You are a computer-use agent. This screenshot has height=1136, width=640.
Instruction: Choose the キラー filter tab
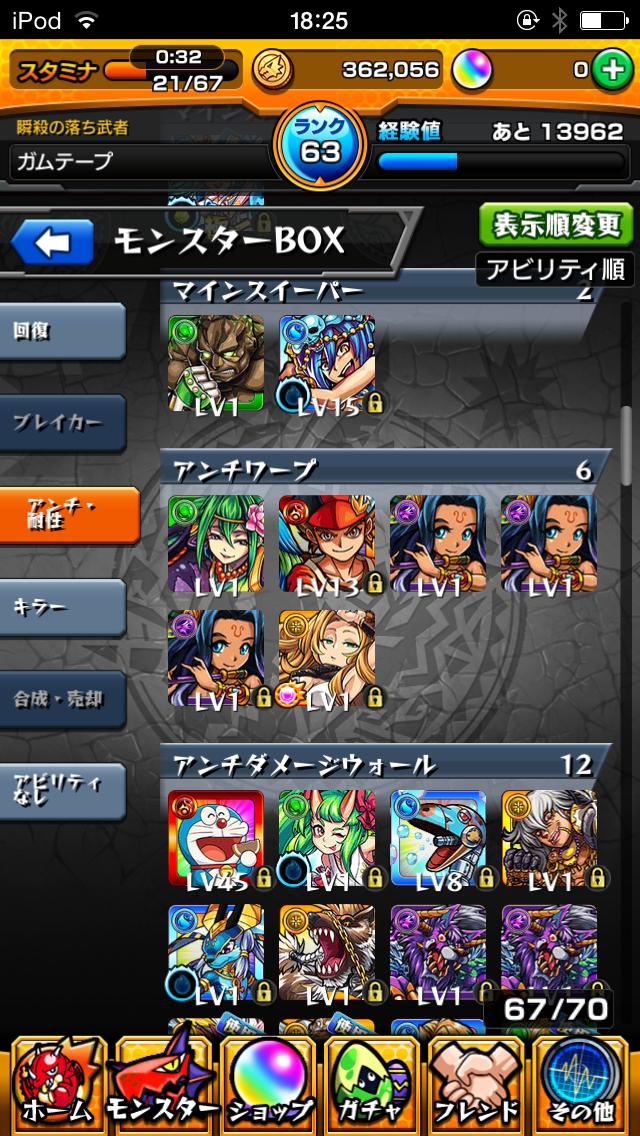tap(62, 607)
